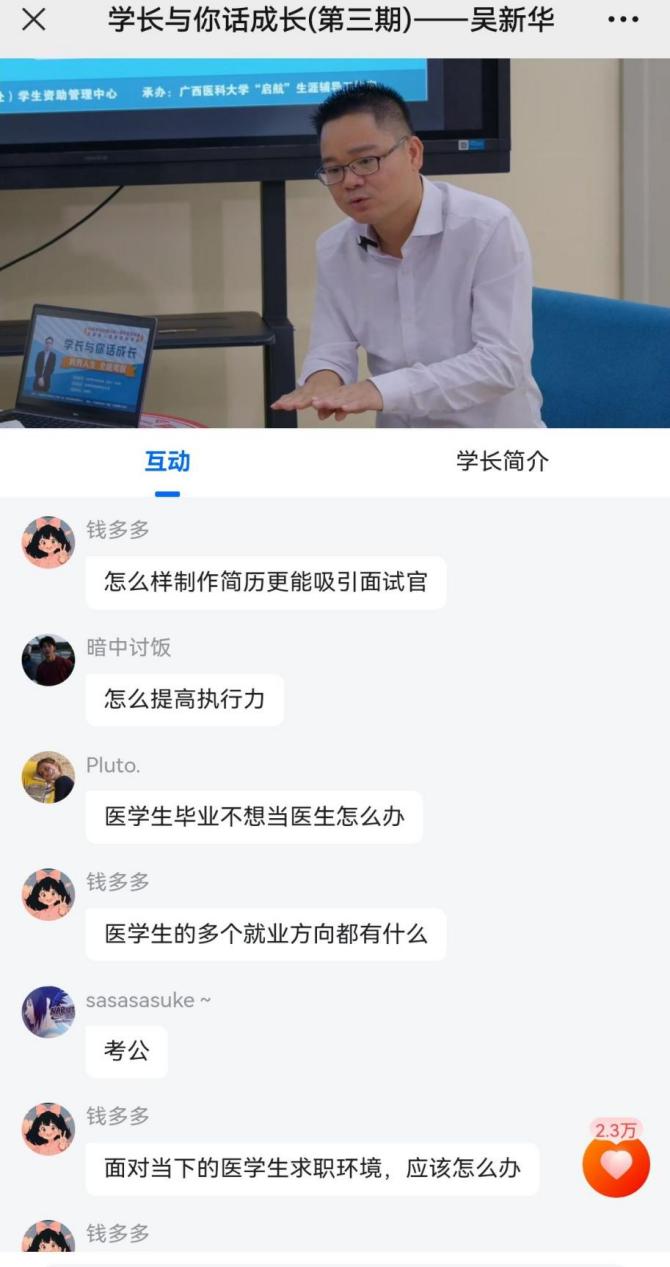Tap the red heart like button
The height and width of the screenshot is (1267, 670).
[616, 1164]
